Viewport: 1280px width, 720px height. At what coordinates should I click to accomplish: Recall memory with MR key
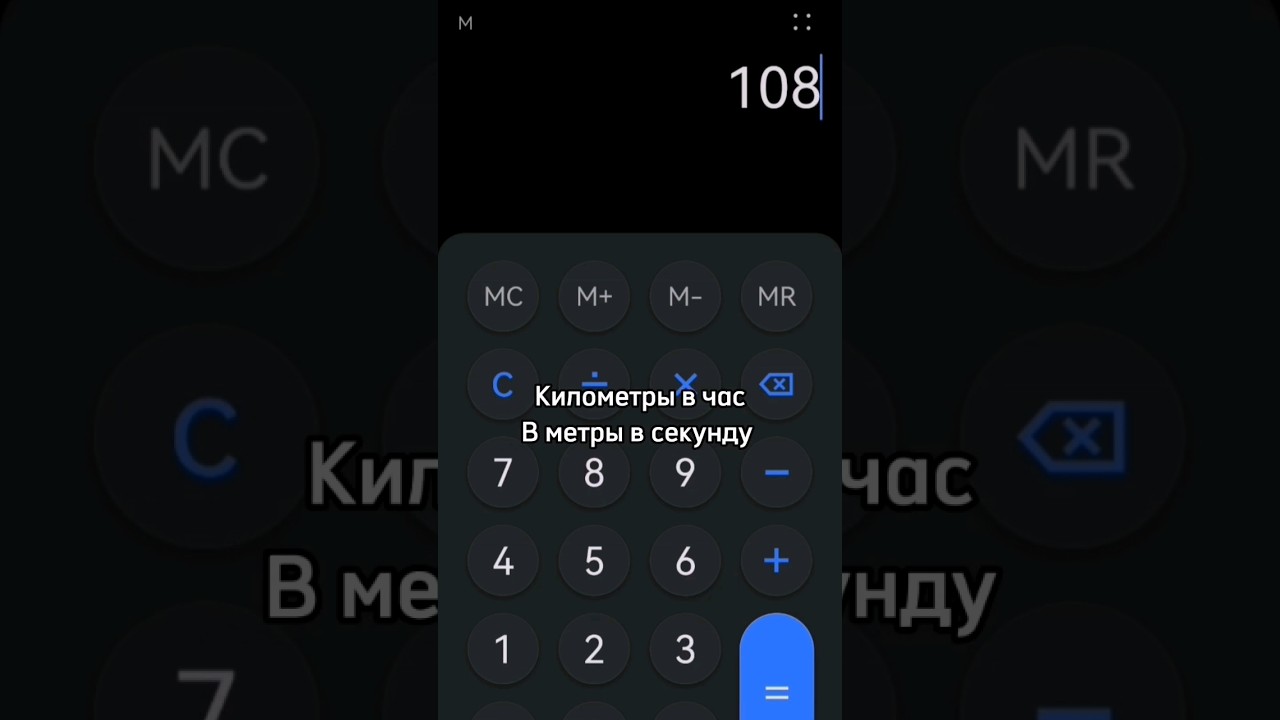pyautogui.click(x=777, y=297)
